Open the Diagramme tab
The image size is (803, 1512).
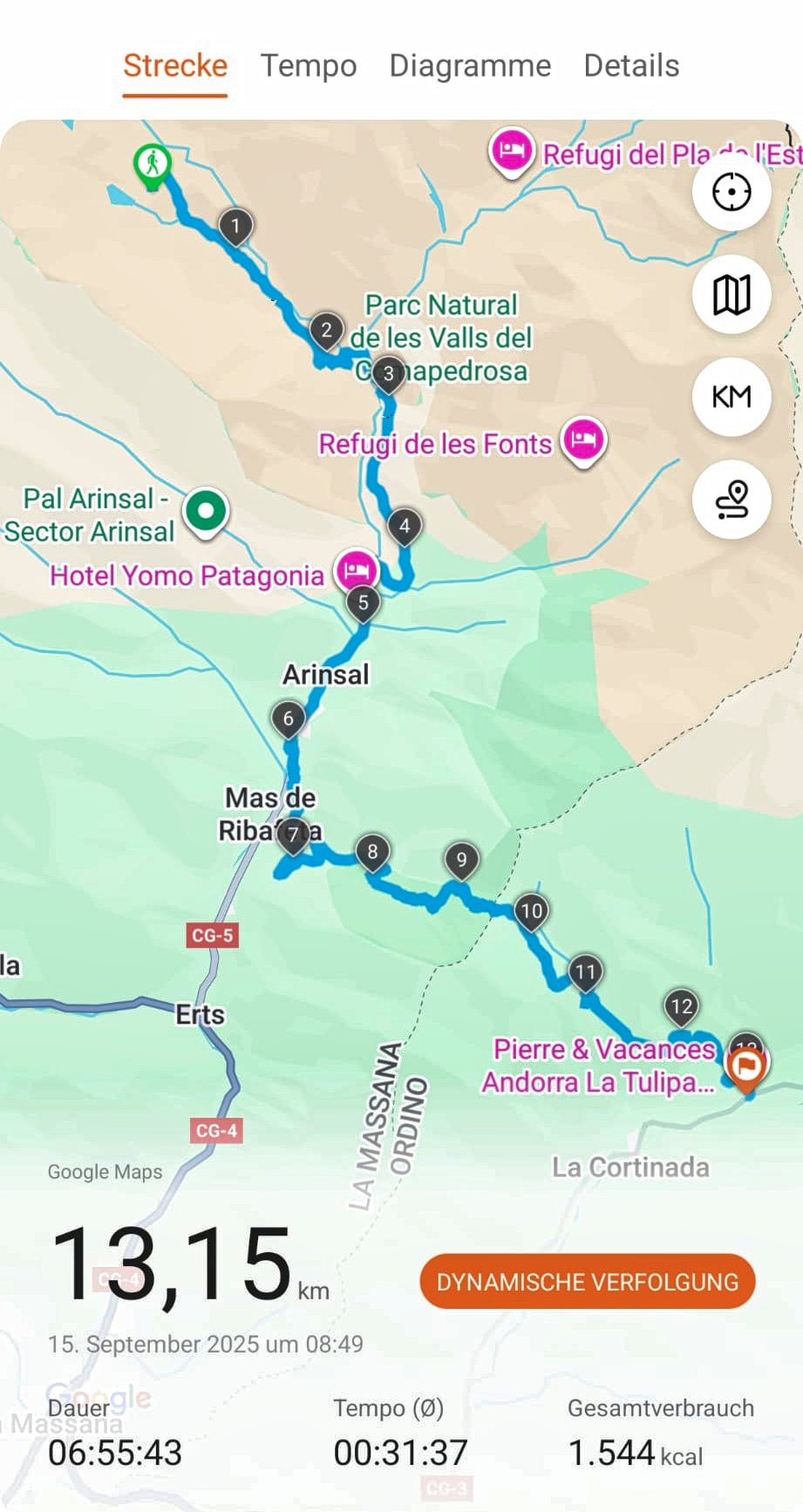tap(470, 66)
